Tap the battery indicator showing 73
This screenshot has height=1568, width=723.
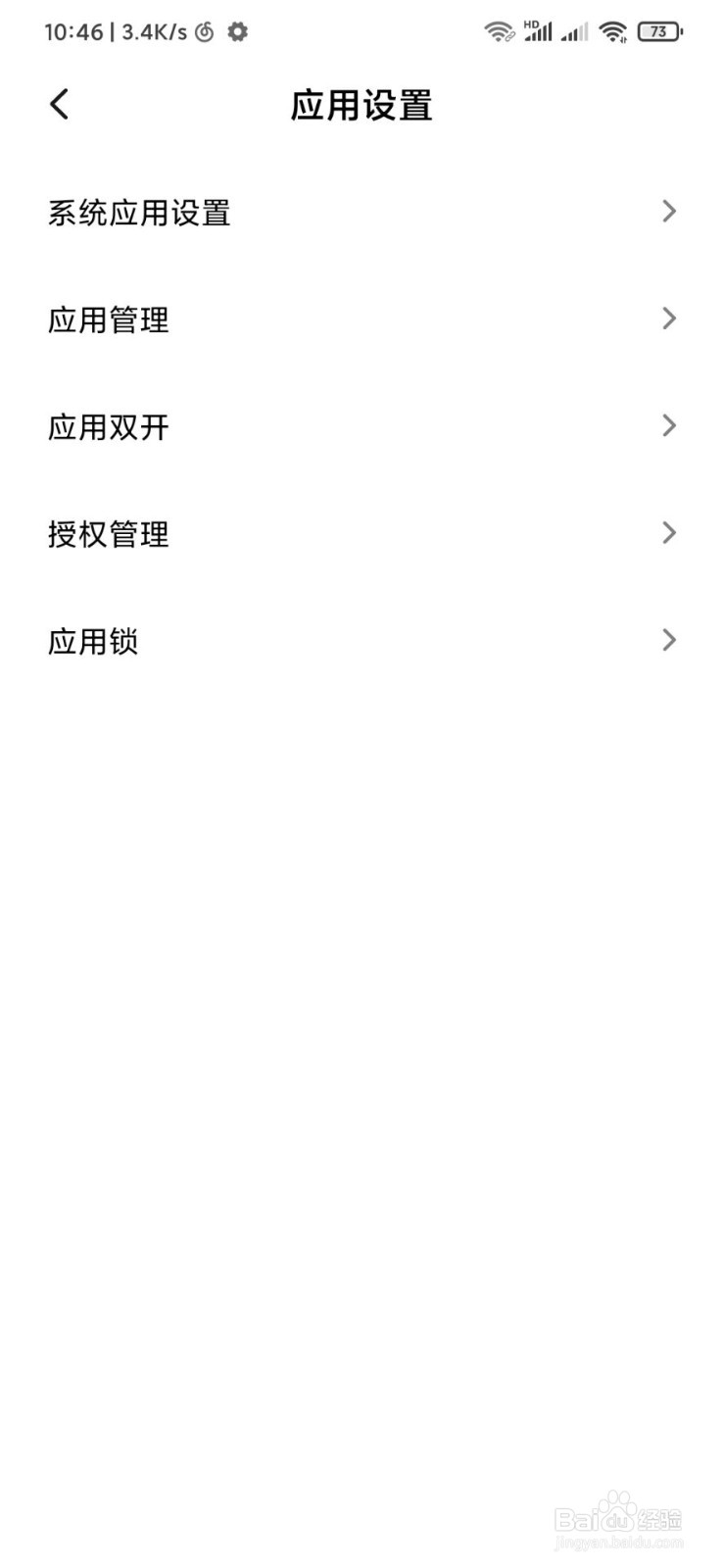[660, 31]
